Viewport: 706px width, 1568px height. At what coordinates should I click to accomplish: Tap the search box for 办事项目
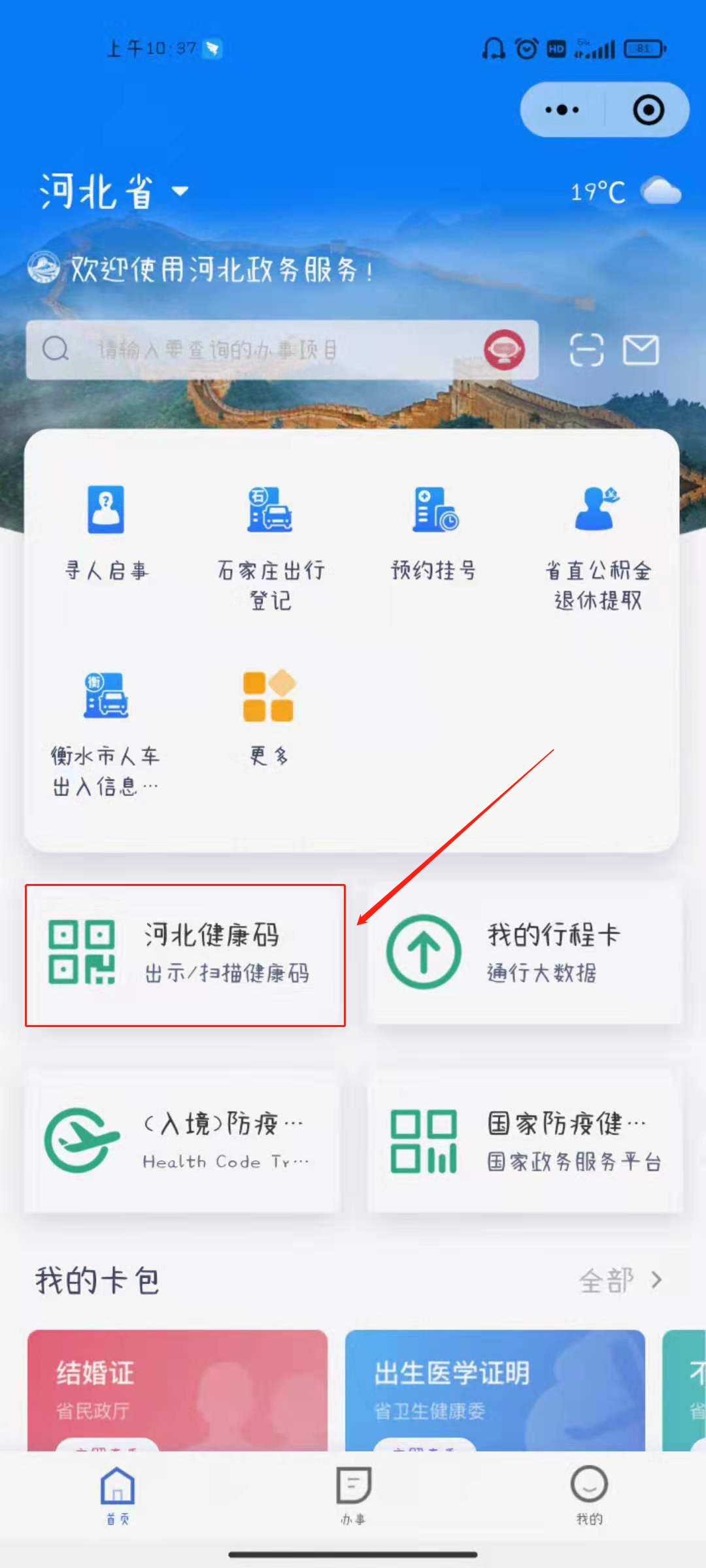coord(281,350)
